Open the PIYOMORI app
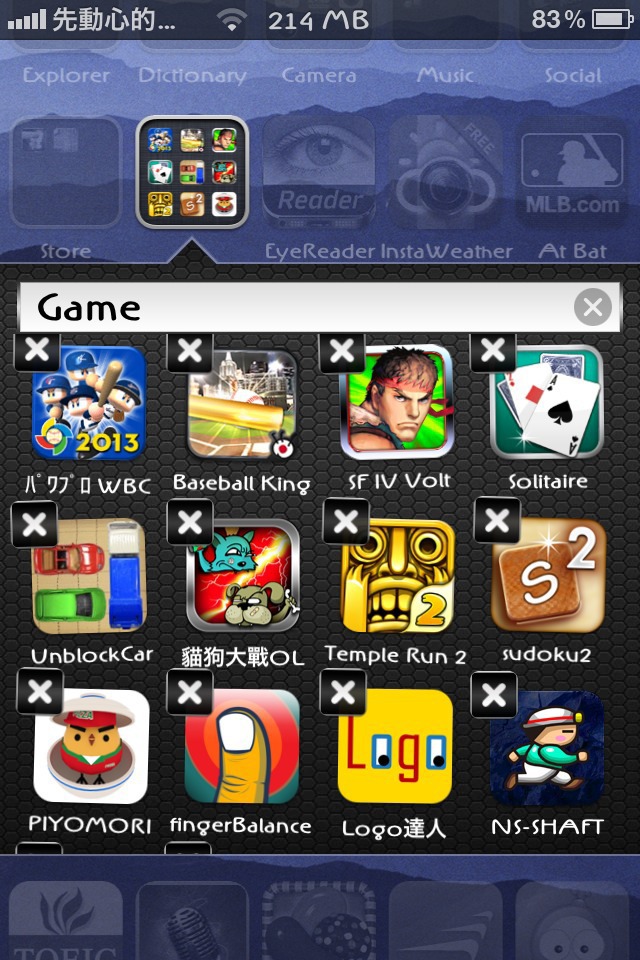The image size is (640, 960). point(90,746)
